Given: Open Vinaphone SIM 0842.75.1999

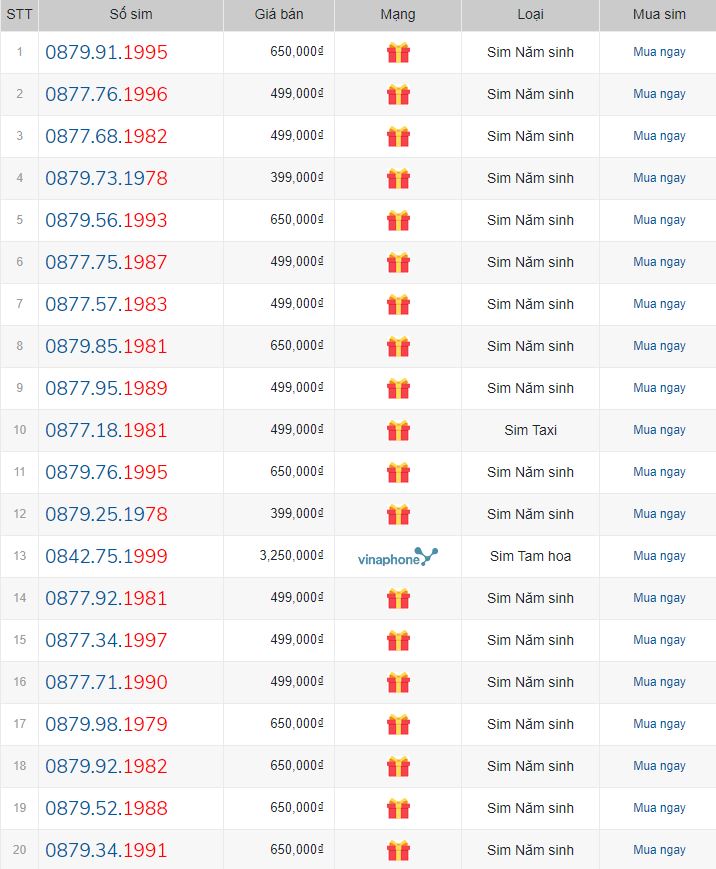Looking at the screenshot, I should point(106,556).
